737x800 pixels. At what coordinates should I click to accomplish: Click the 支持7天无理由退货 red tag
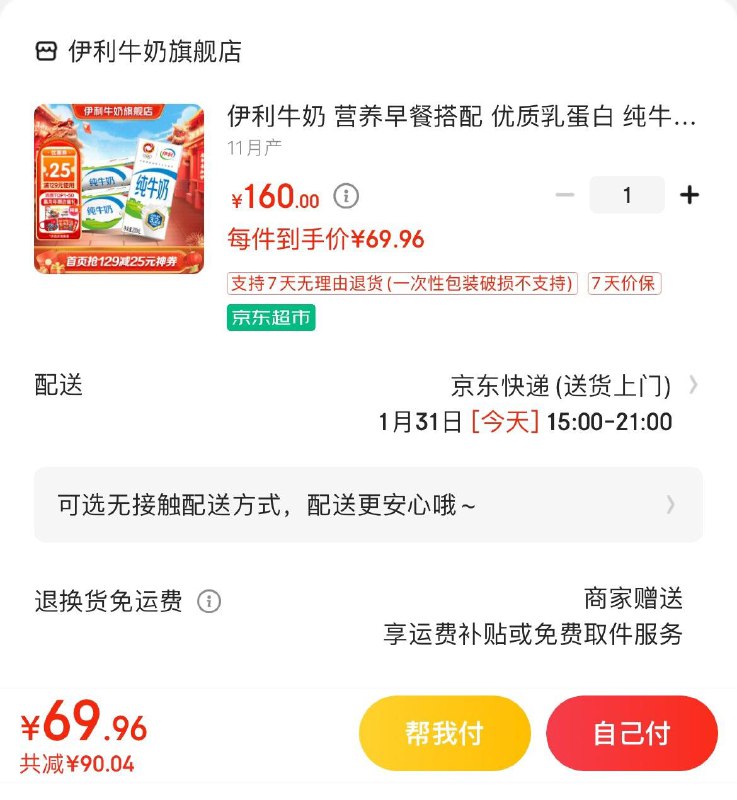[x=404, y=285]
